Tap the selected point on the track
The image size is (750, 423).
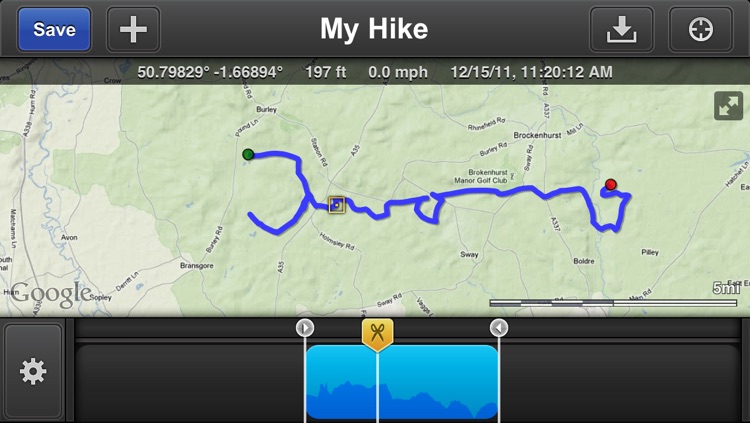[x=337, y=204]
